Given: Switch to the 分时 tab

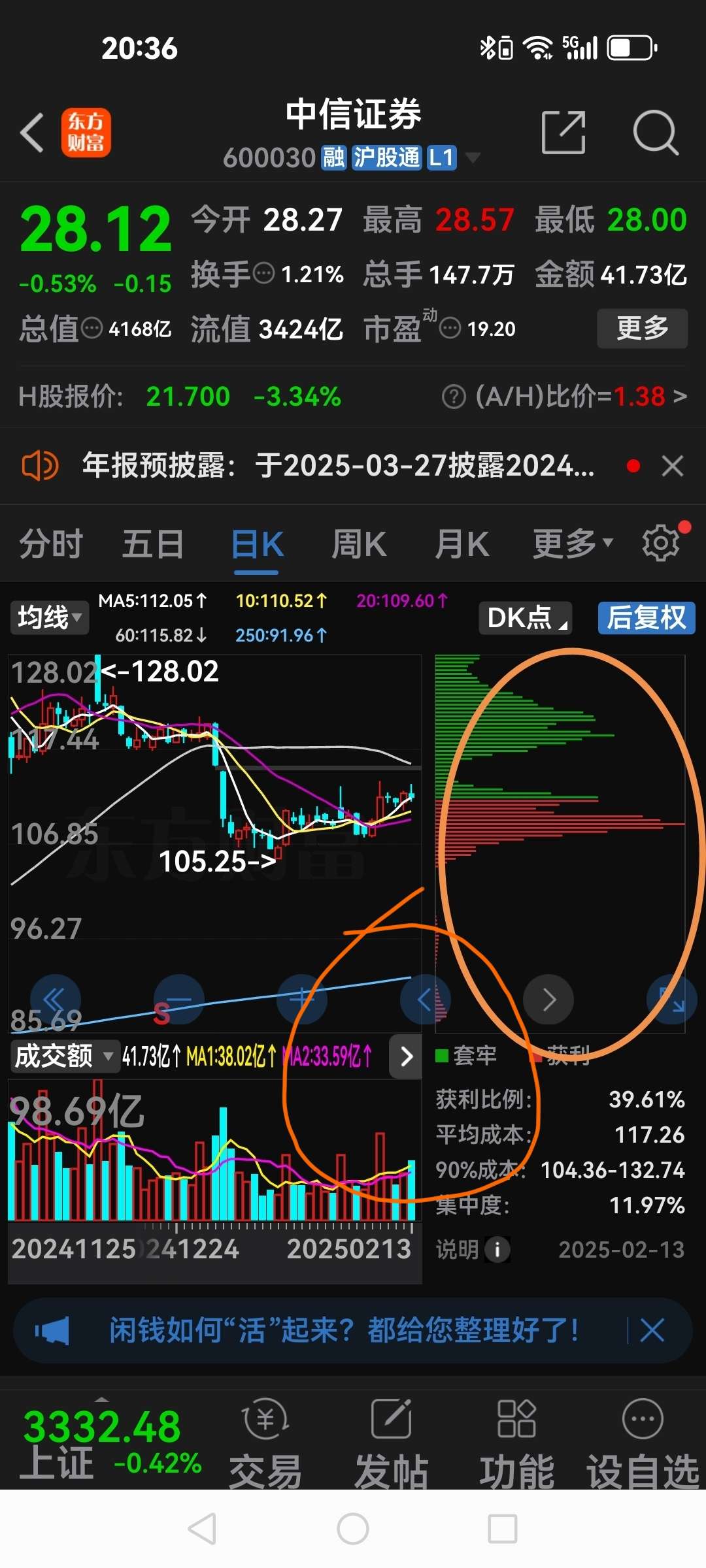Looking at the screenshot, I should 50,544.
